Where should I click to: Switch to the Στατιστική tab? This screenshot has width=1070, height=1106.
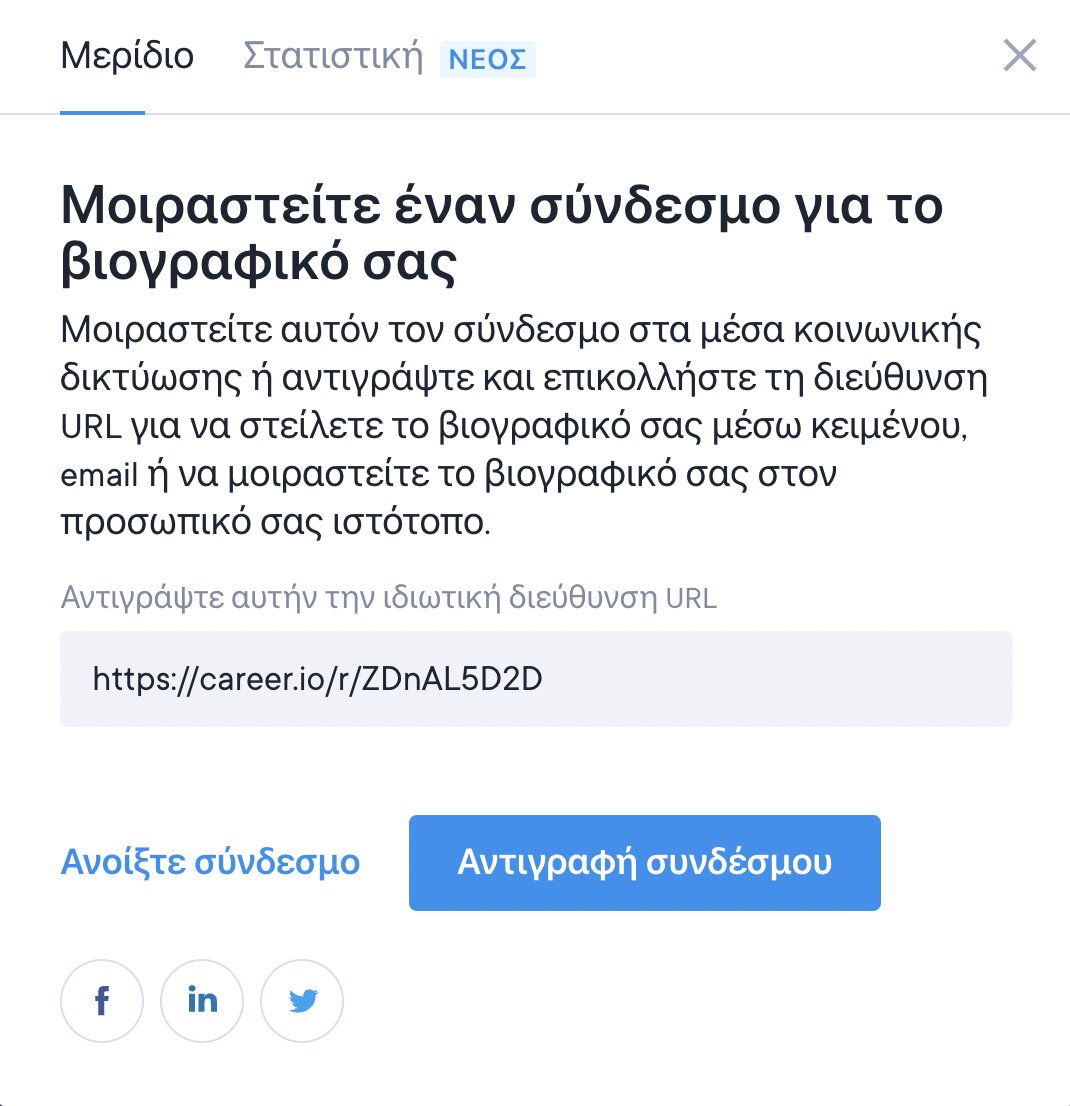point(333,56)
